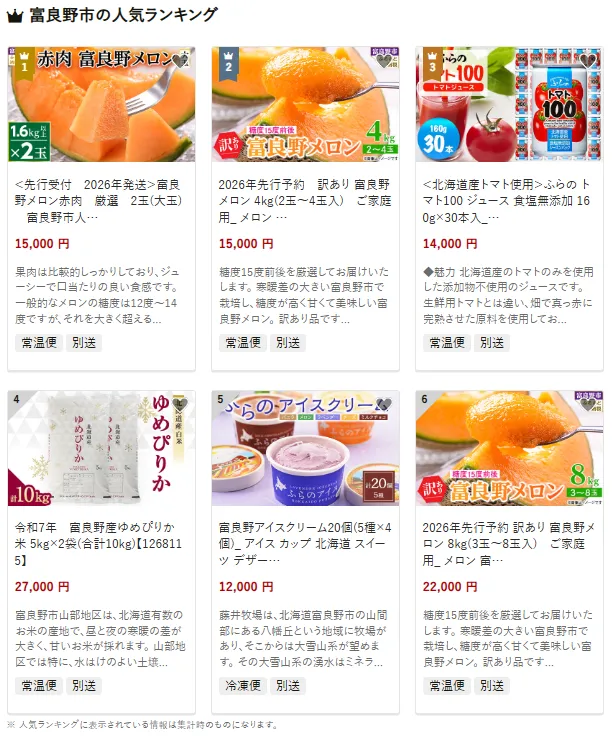Viewport: 612px width, 739px height.
Task: Tap the heart on the 8kg melon card
Action: [589, 405]
